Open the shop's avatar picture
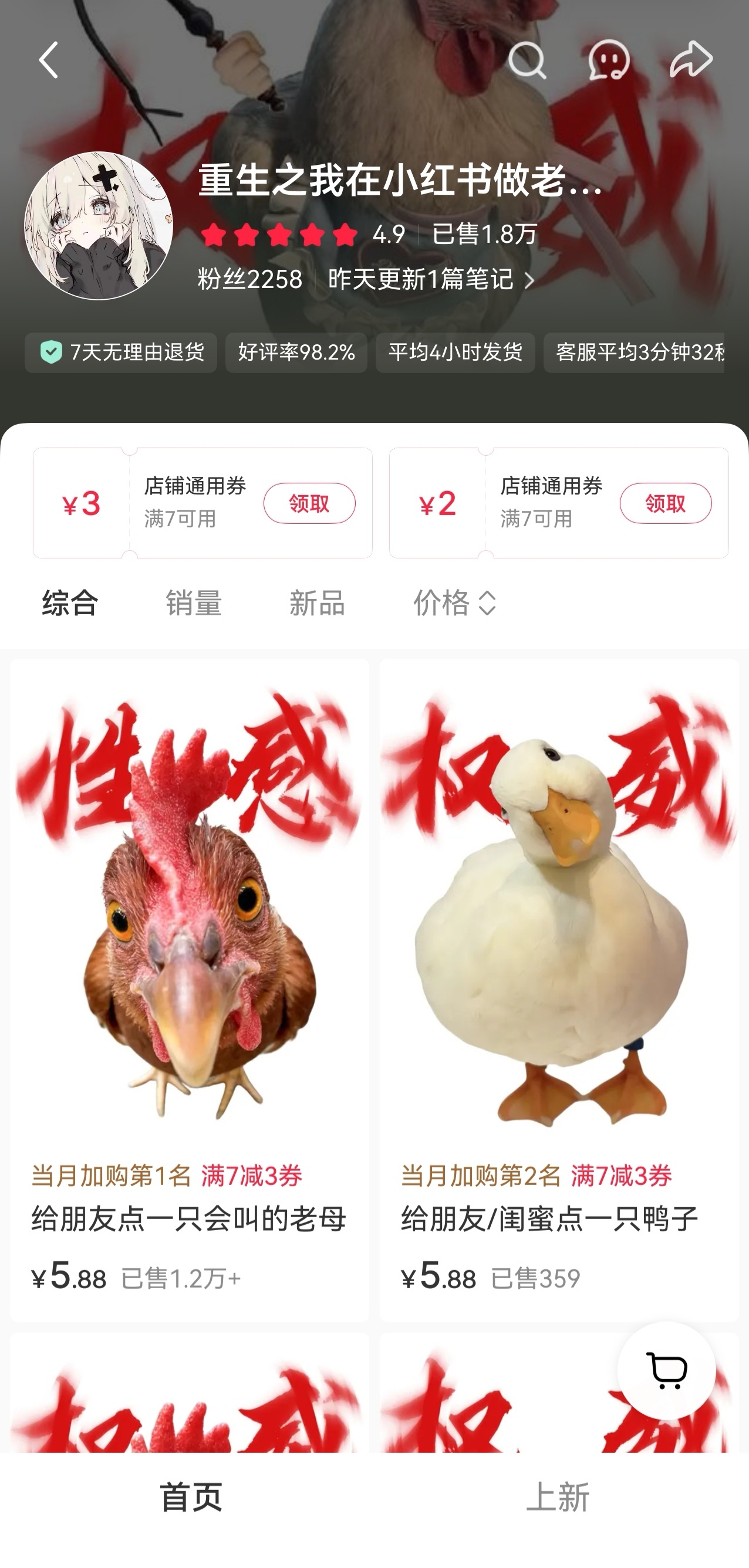This screenshot has width=749, height=1568. tap(99, 225)
